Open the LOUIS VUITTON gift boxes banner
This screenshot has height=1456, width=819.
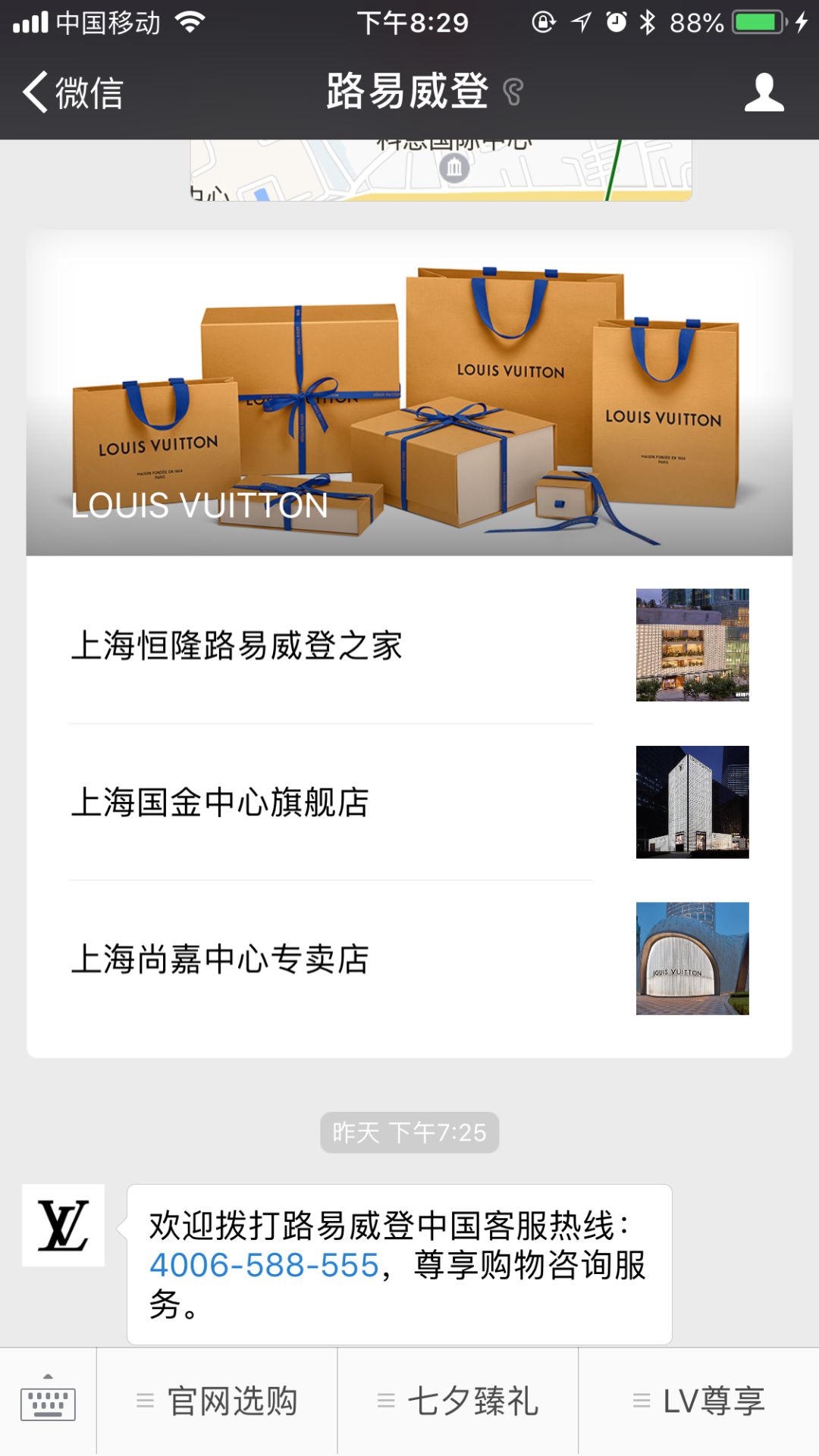[x=409, y=393]
